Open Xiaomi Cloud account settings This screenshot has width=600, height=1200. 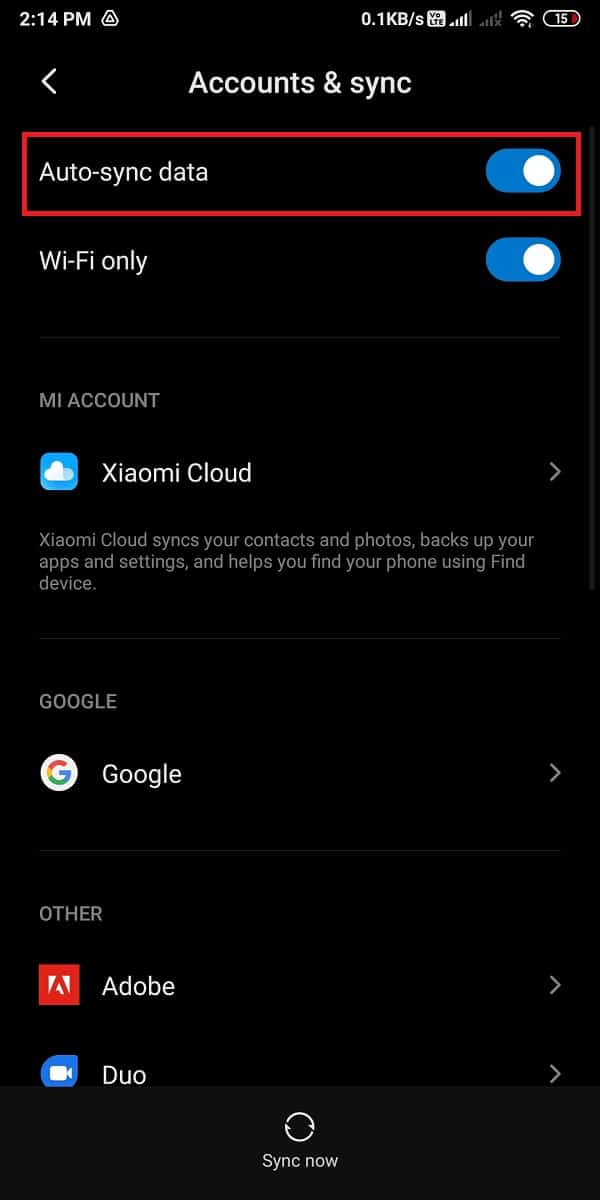click(300, 472)
